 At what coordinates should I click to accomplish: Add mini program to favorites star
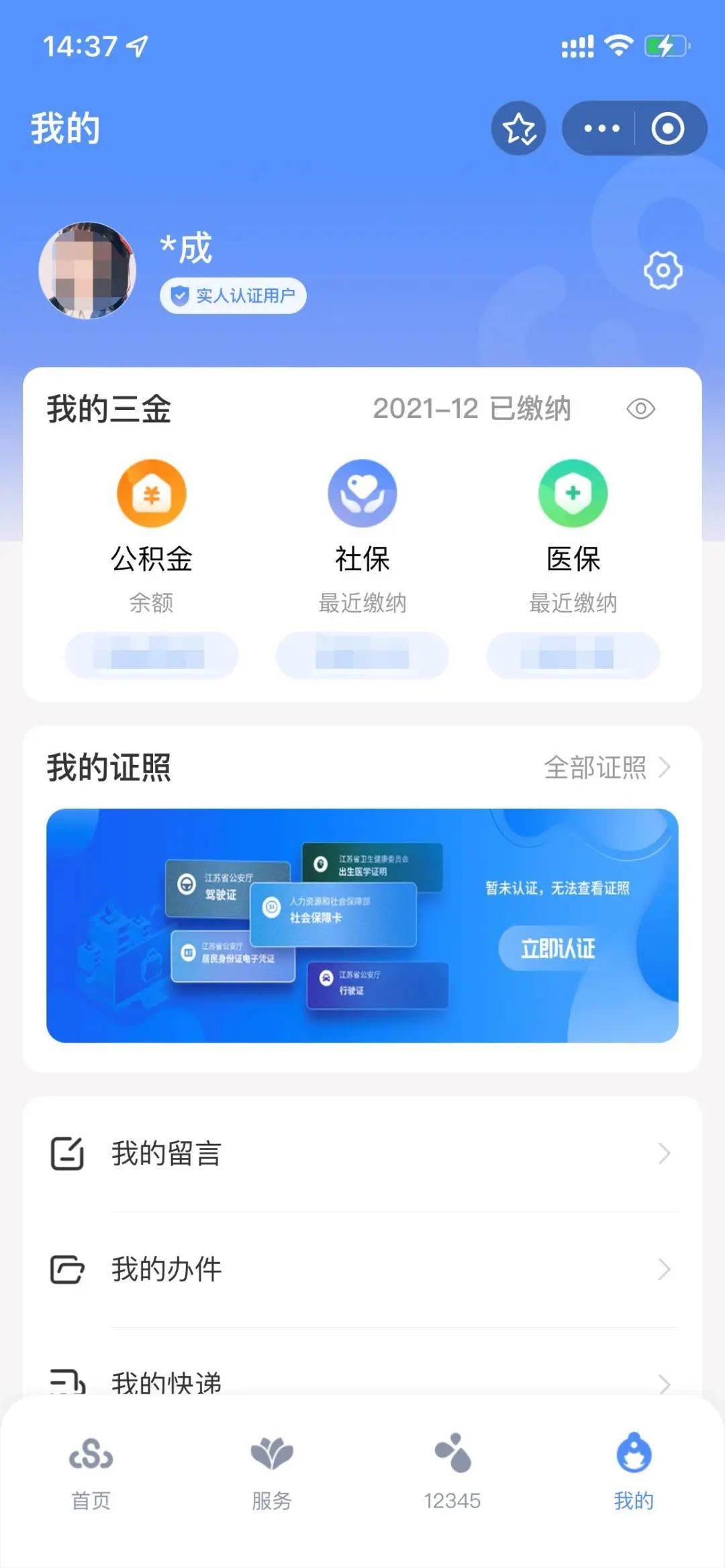click(x=518, y=128)
